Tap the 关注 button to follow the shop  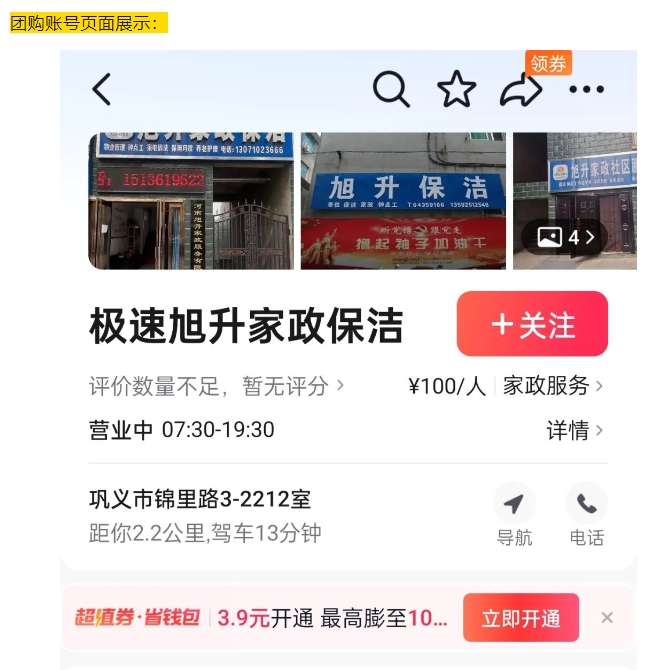[x=532, y=324]
